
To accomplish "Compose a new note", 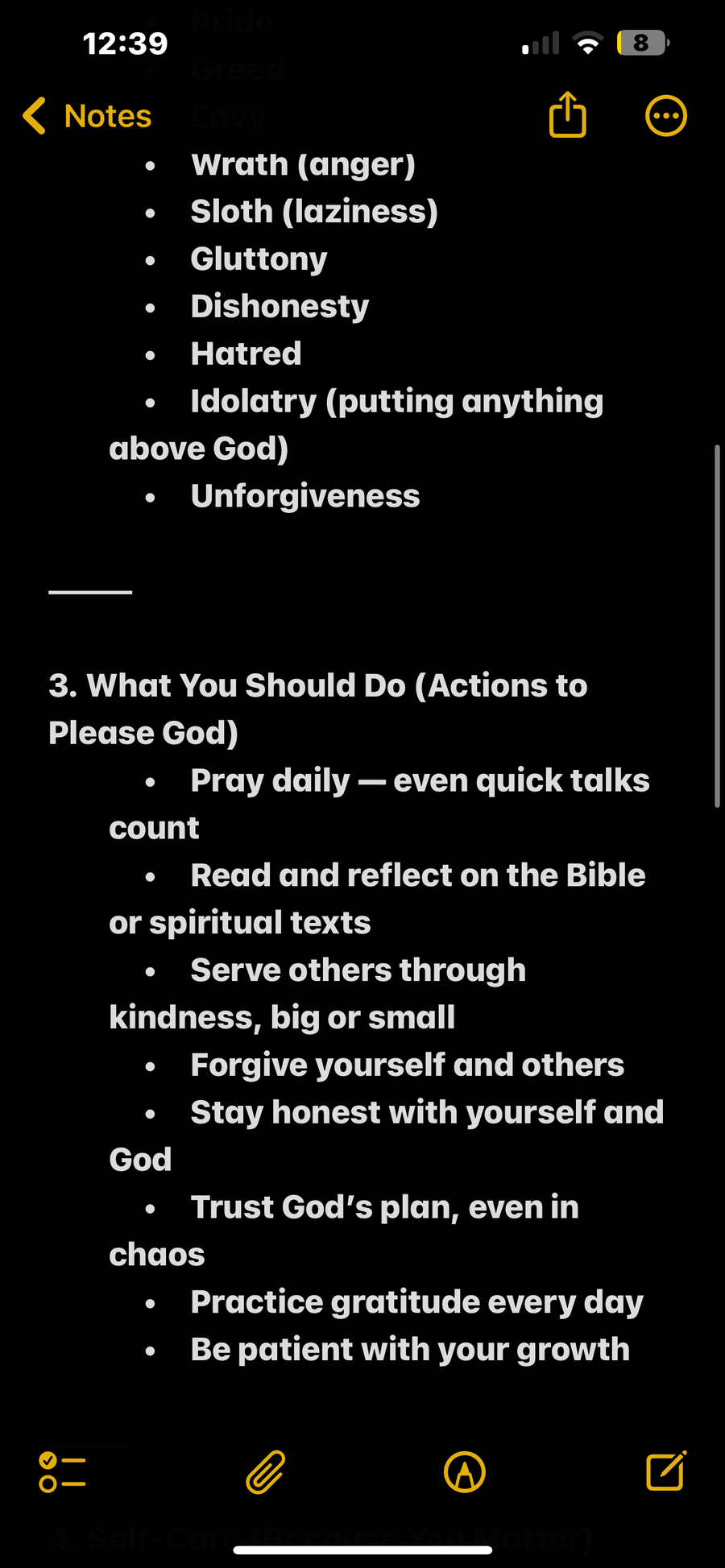I will (x=666, y=1471).
